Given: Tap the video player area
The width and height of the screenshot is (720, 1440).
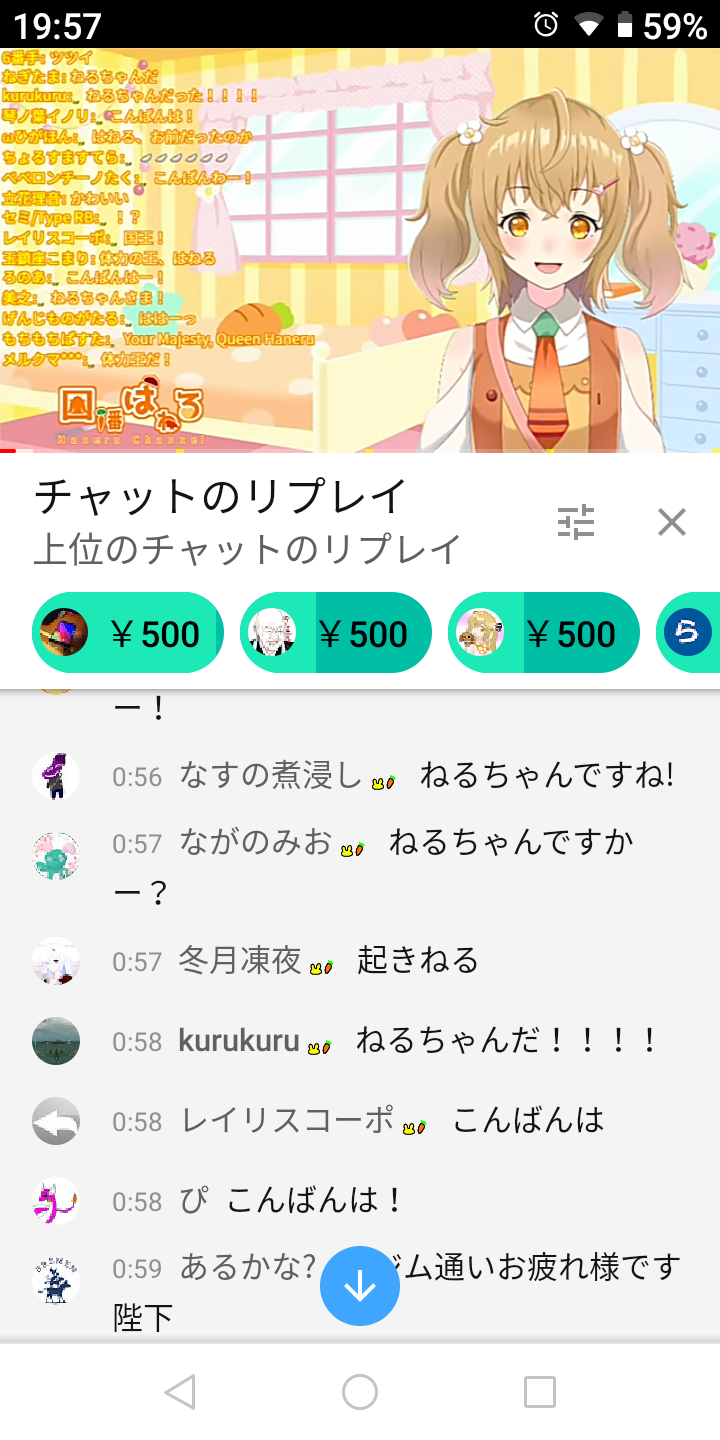Looking at the screenshot, I should point(360,250).
